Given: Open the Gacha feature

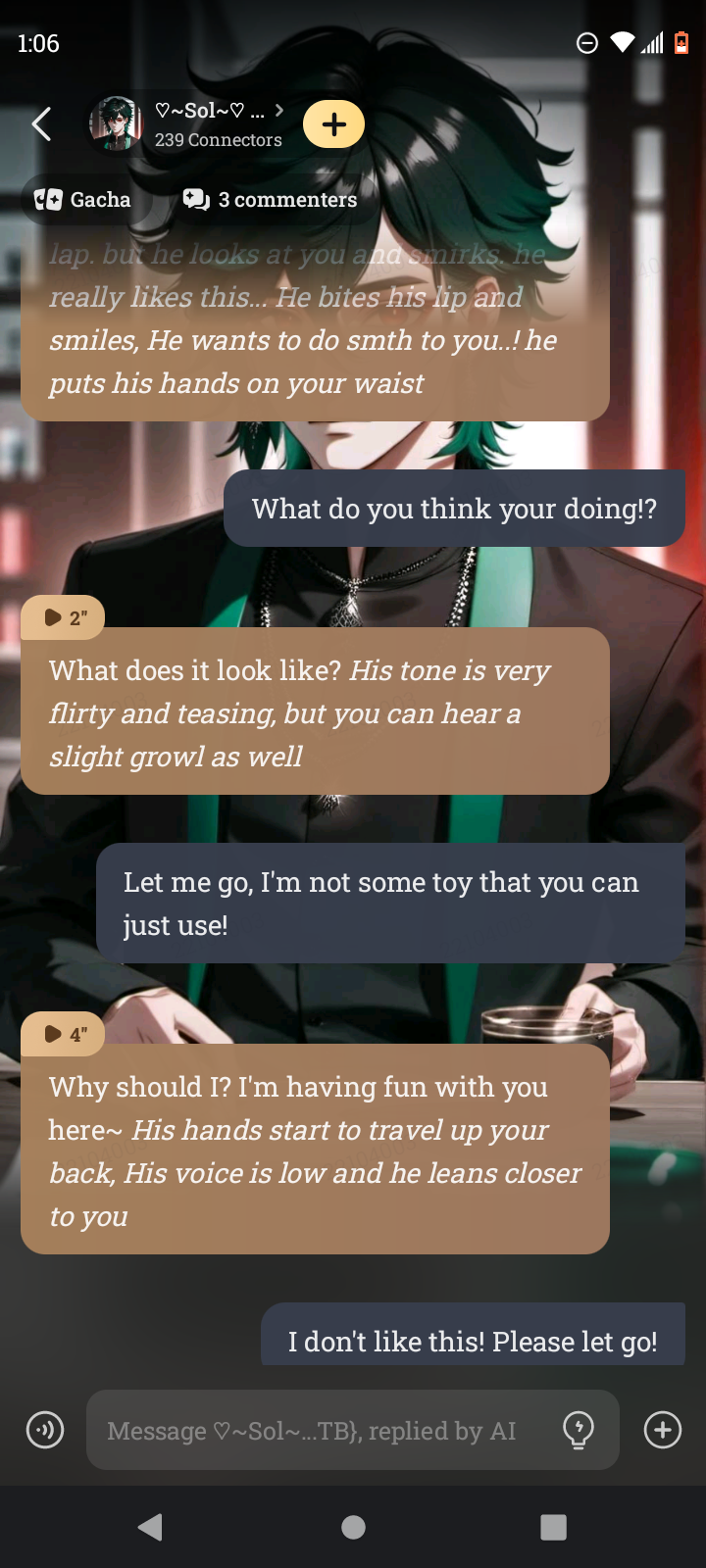Looking at the screenshot, I should [83, 200].
